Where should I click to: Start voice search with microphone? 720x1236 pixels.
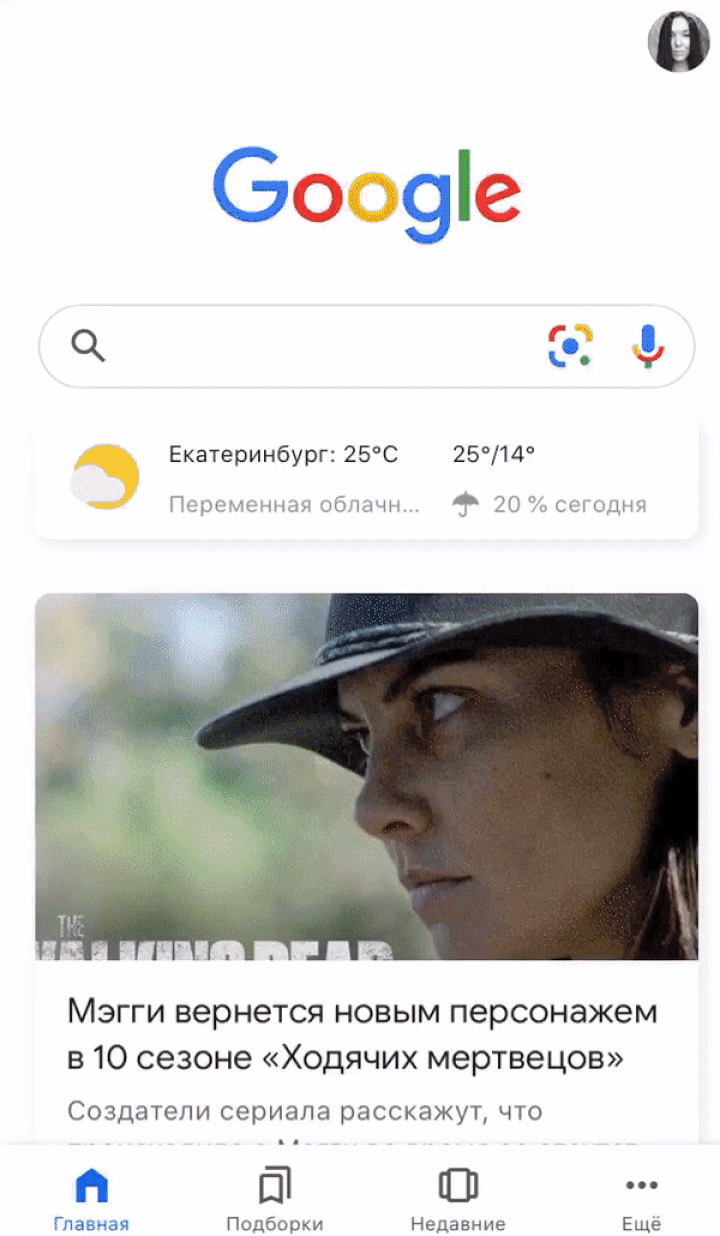[x=648, y=346]
